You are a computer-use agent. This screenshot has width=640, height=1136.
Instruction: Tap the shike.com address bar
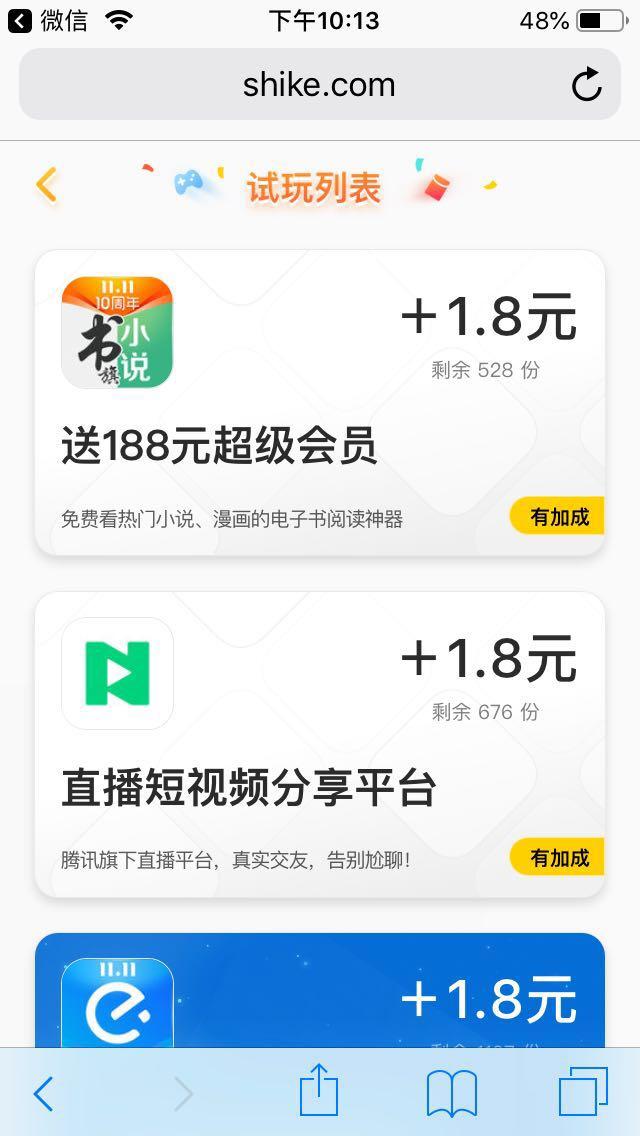click(318, 85)
